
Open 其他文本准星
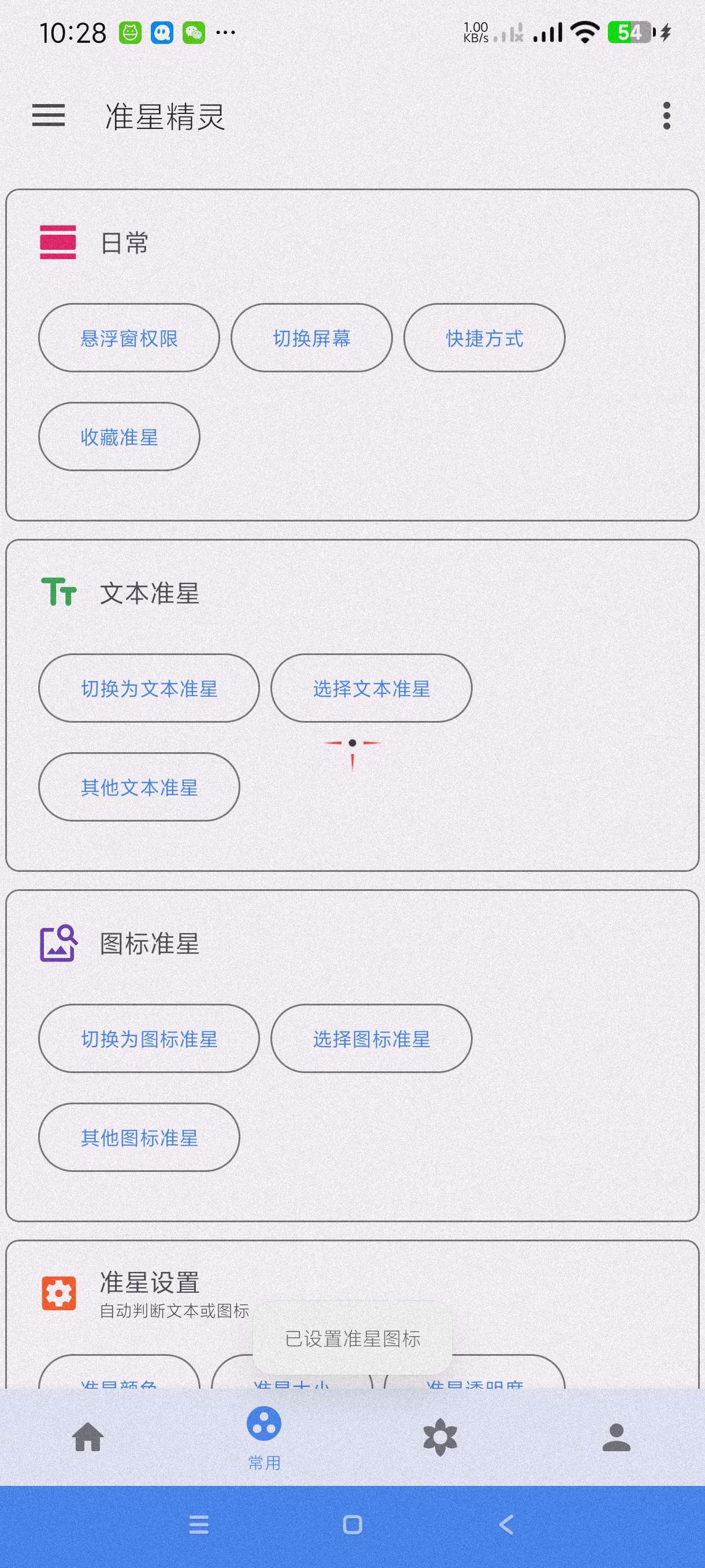[139, 787]
